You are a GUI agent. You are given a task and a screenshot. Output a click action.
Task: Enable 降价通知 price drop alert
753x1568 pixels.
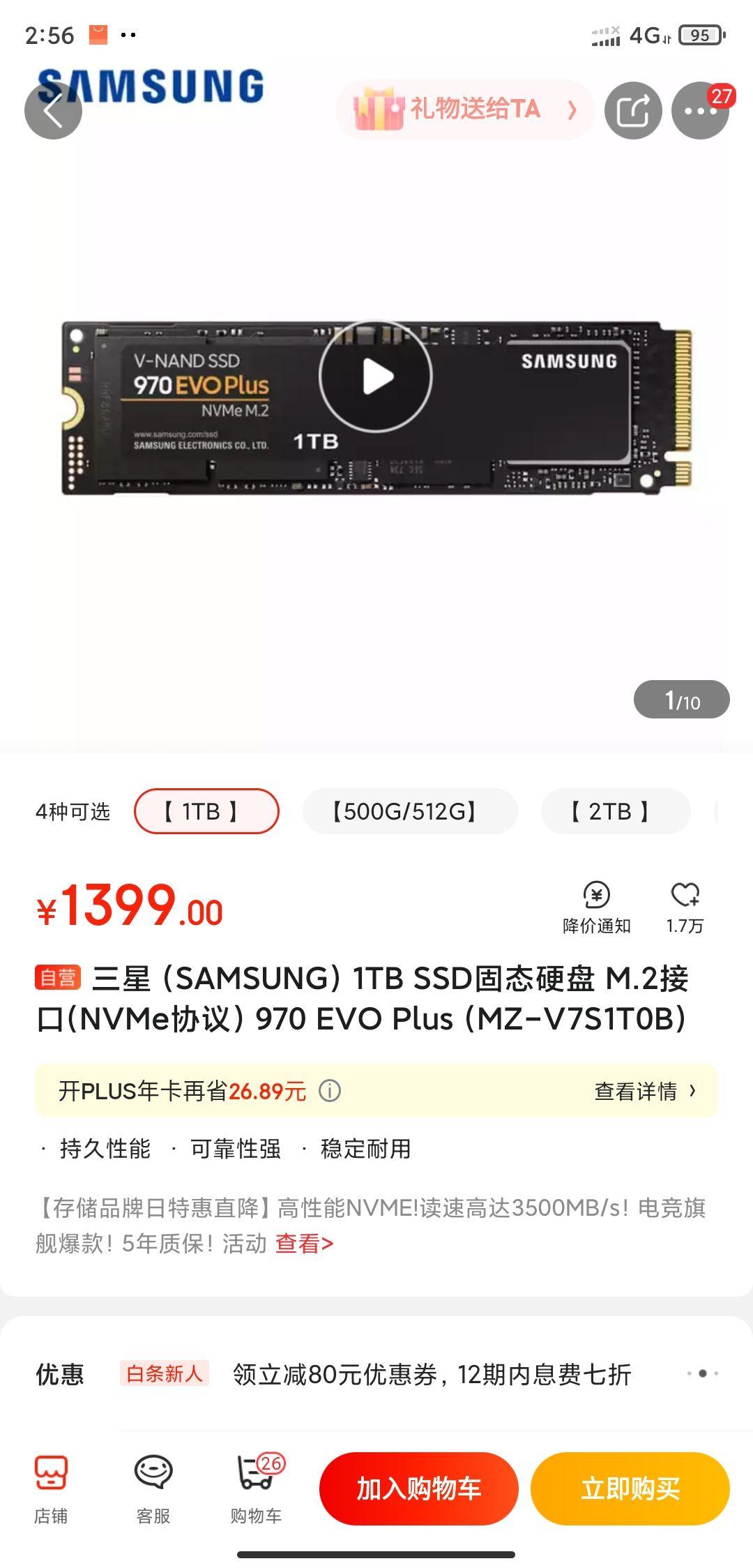596,907
